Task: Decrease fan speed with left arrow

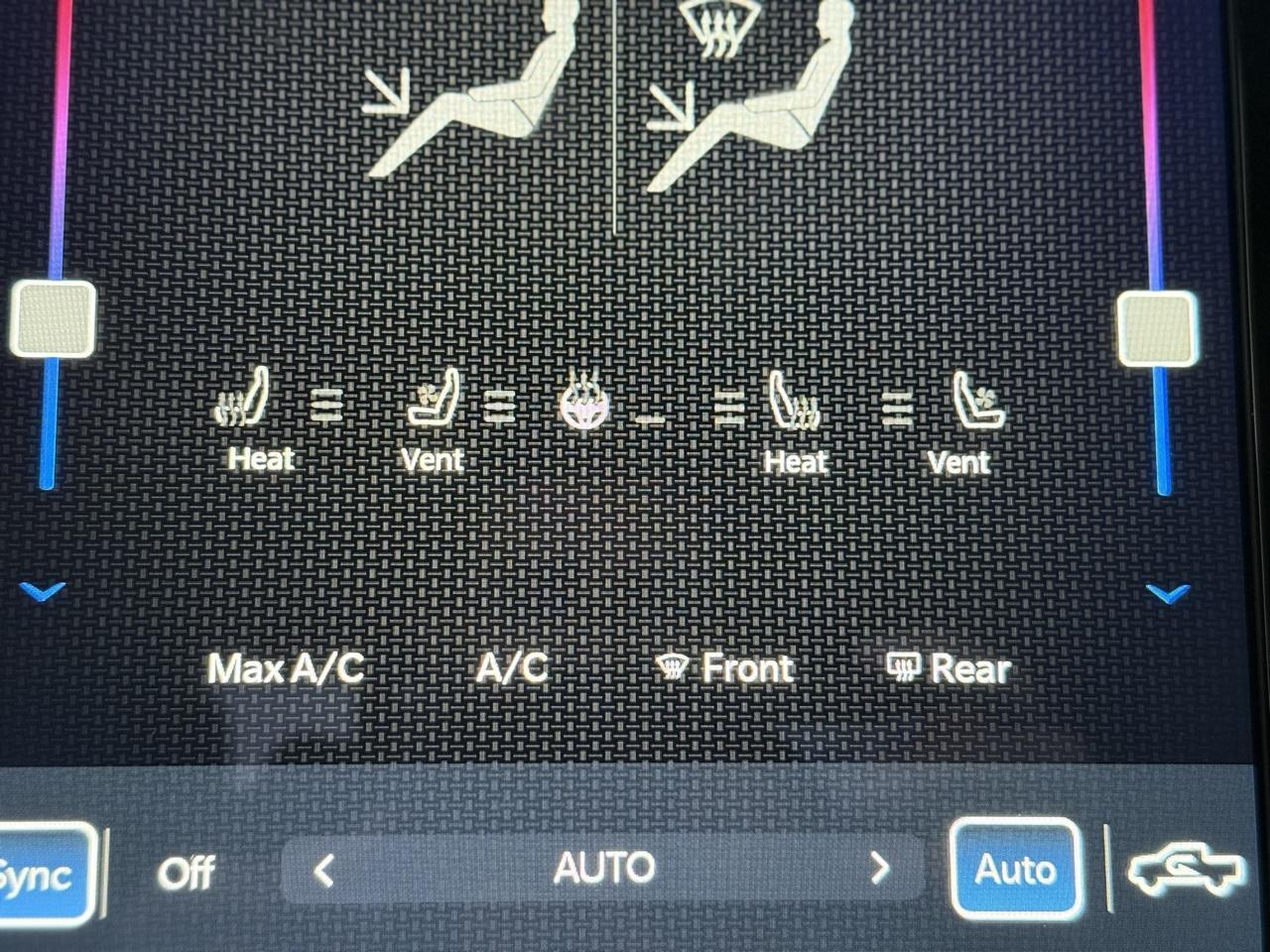Action: (323, 871)
